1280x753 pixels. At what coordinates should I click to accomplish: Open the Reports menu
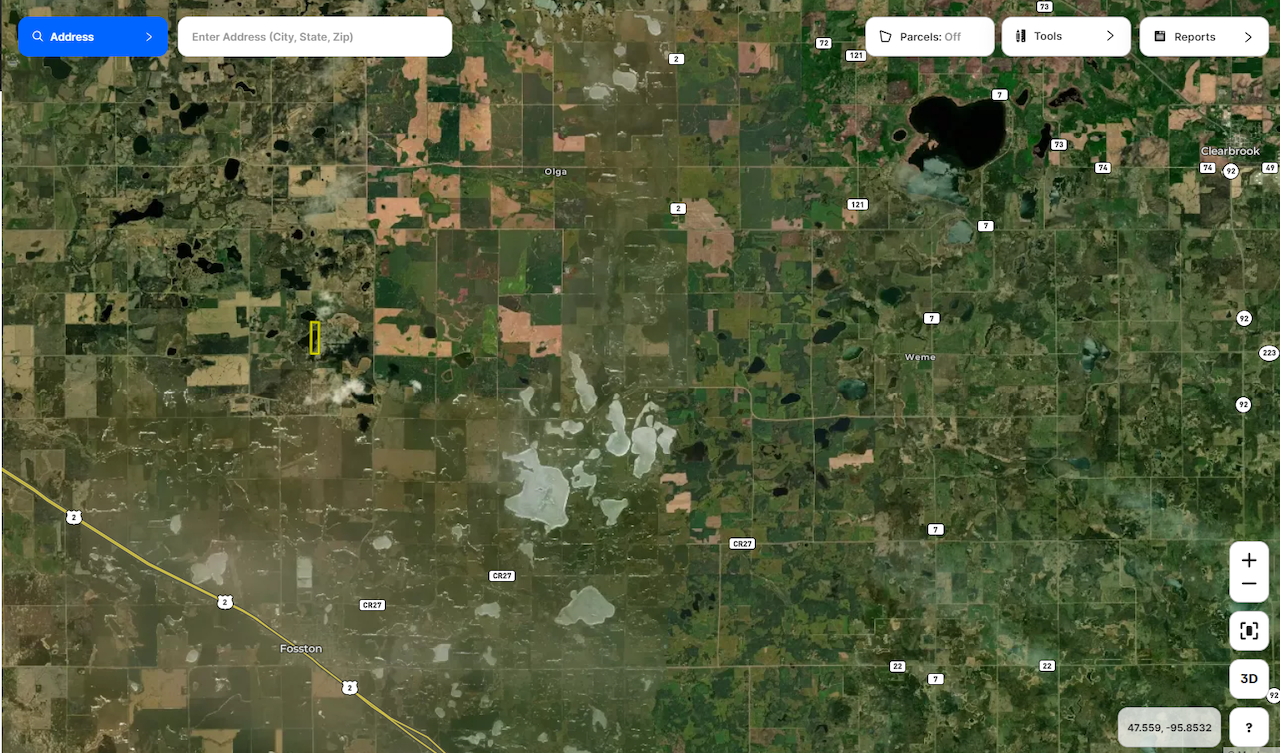click(1203, 37)
